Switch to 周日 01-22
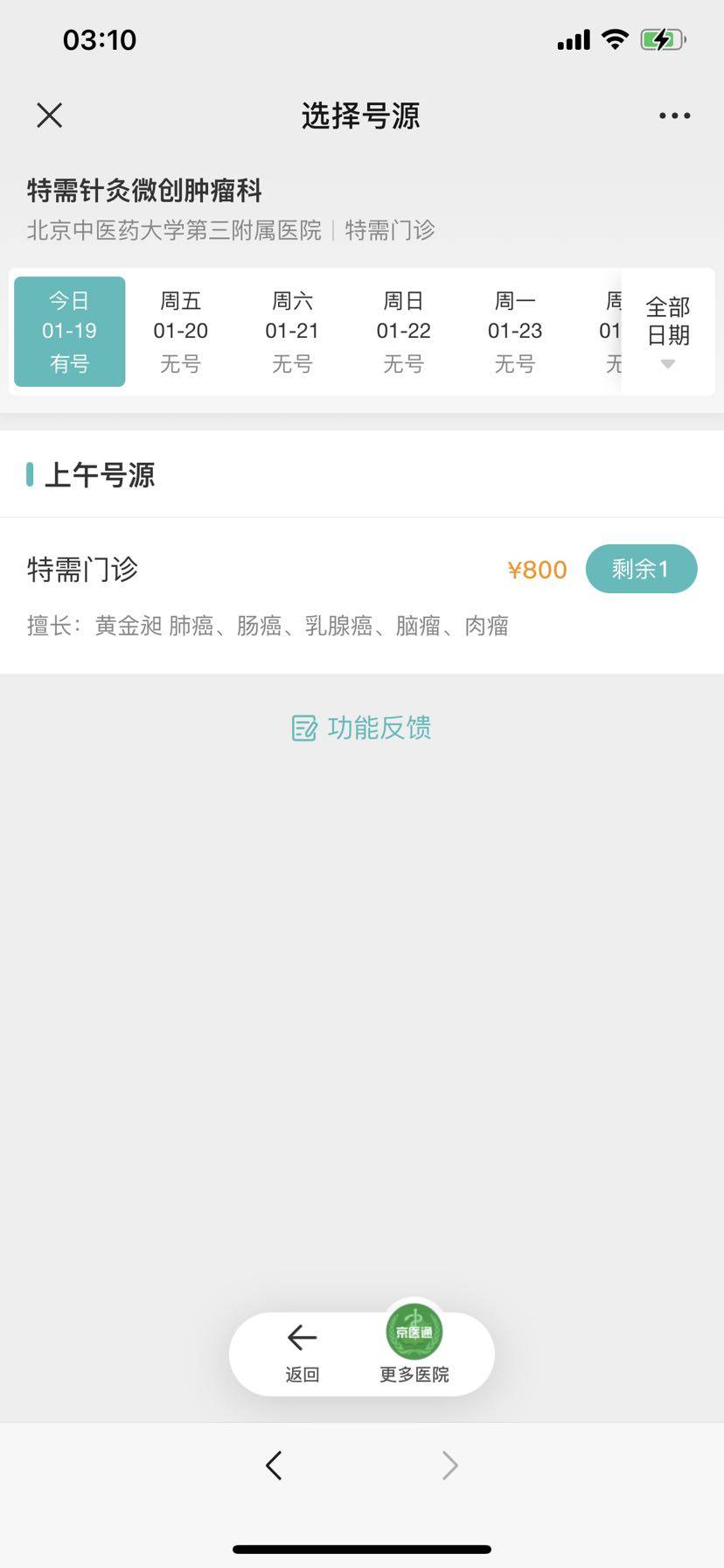 click(403, 332)
